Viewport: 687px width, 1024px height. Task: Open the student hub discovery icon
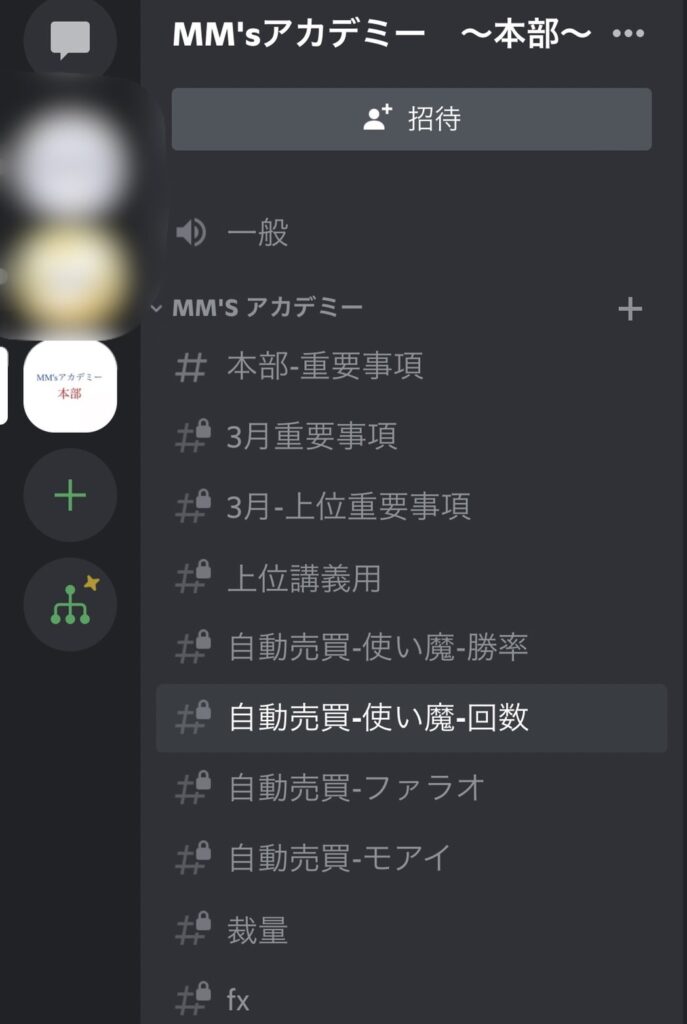70,605
